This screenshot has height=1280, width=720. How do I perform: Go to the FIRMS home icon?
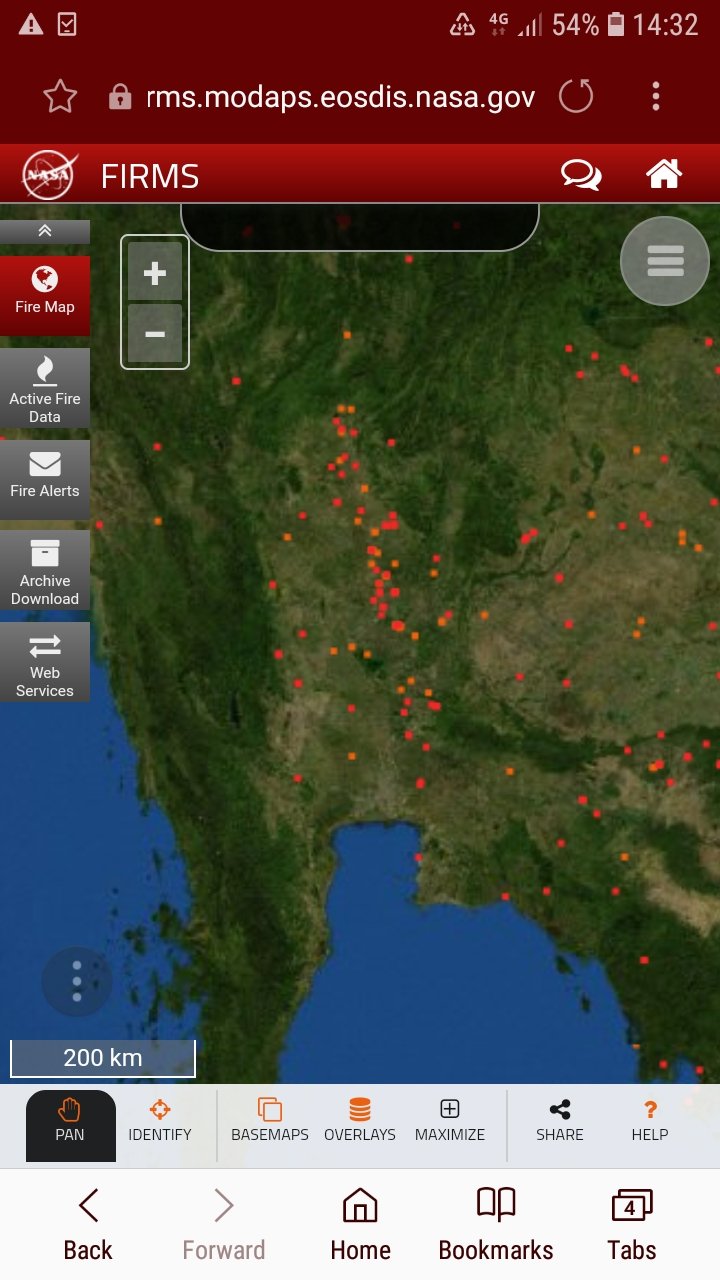pyautogui.click(x=664, y=175)
